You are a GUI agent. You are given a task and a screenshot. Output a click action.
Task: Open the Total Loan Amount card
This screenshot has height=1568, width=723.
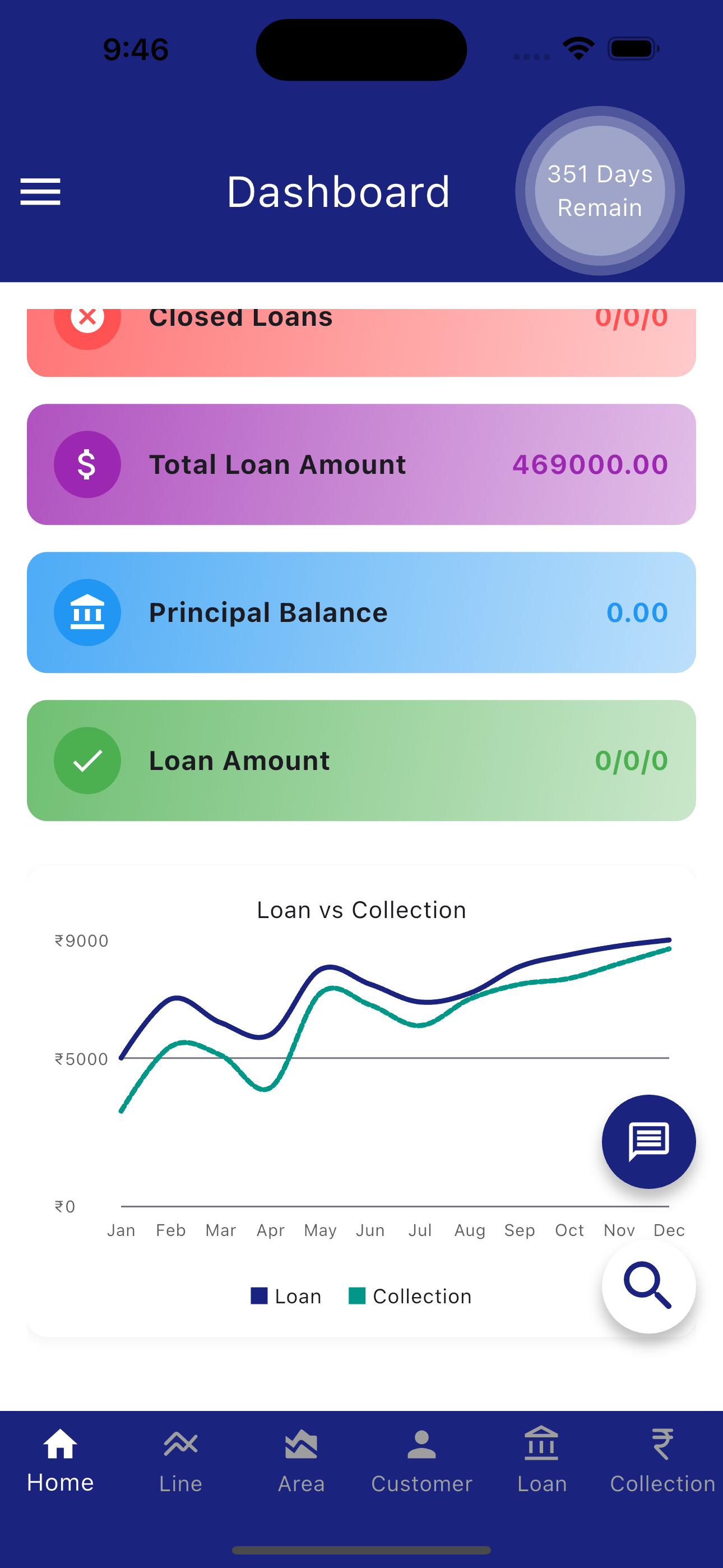[x=361, y=464]
